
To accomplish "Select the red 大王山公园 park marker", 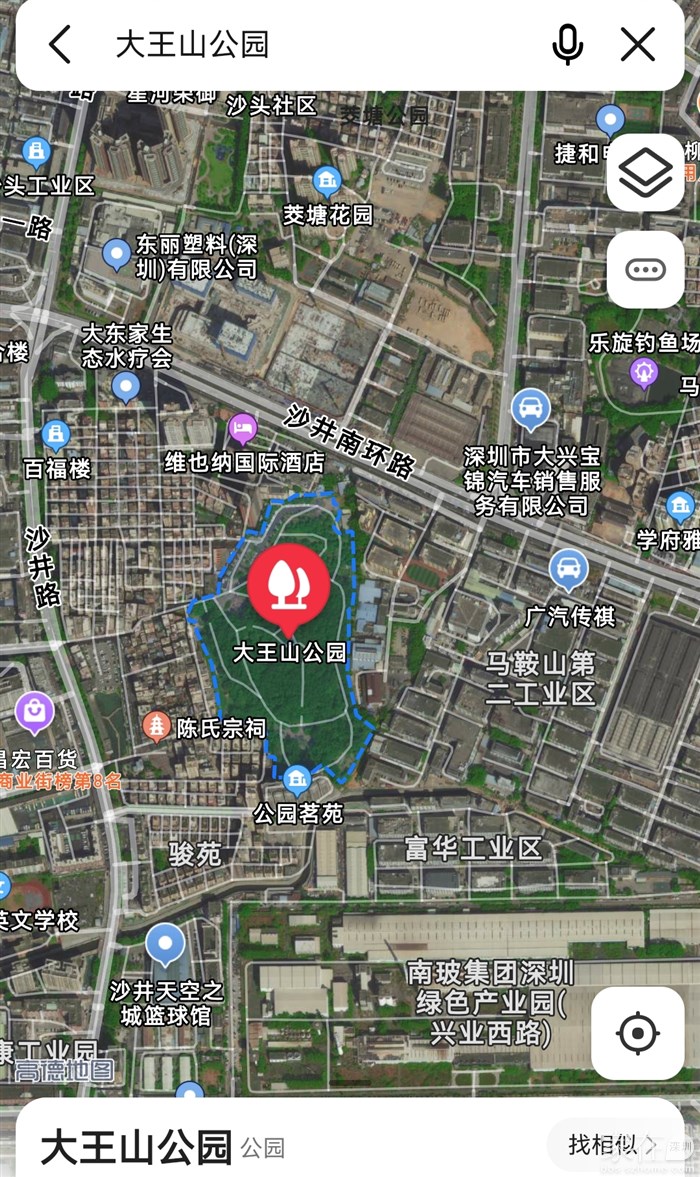I will pos(289,588).
